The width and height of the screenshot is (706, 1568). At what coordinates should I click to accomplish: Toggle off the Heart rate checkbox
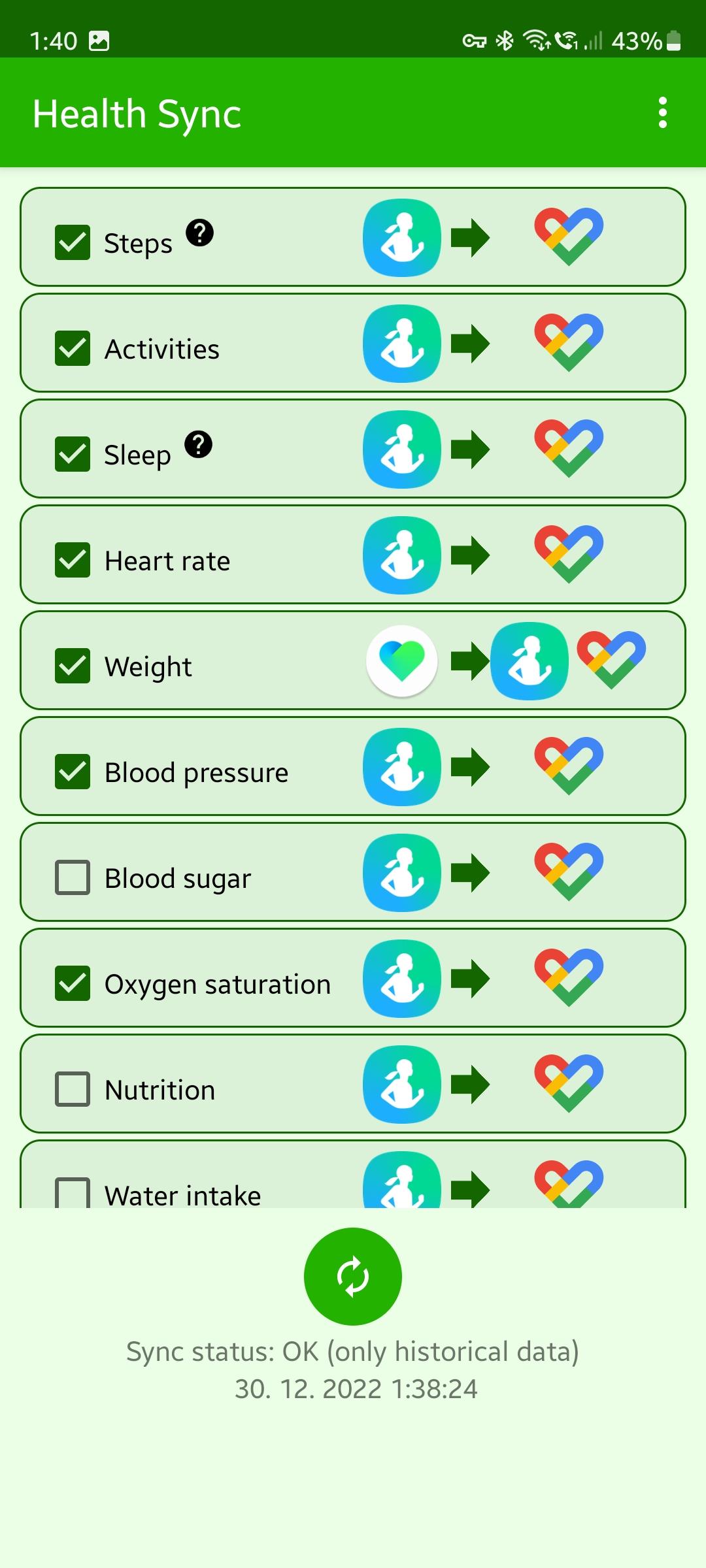point(73,561)
